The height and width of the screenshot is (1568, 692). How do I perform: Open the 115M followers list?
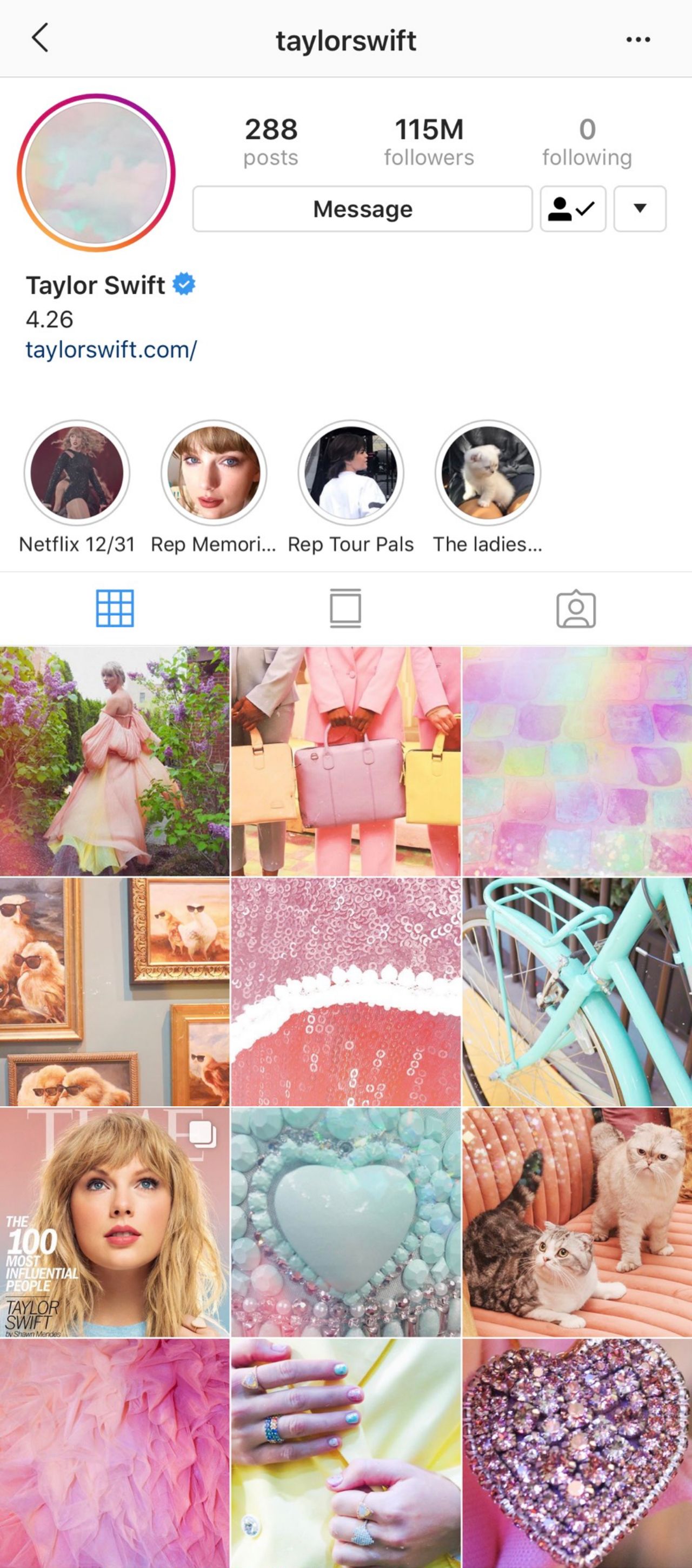(429, 142)
